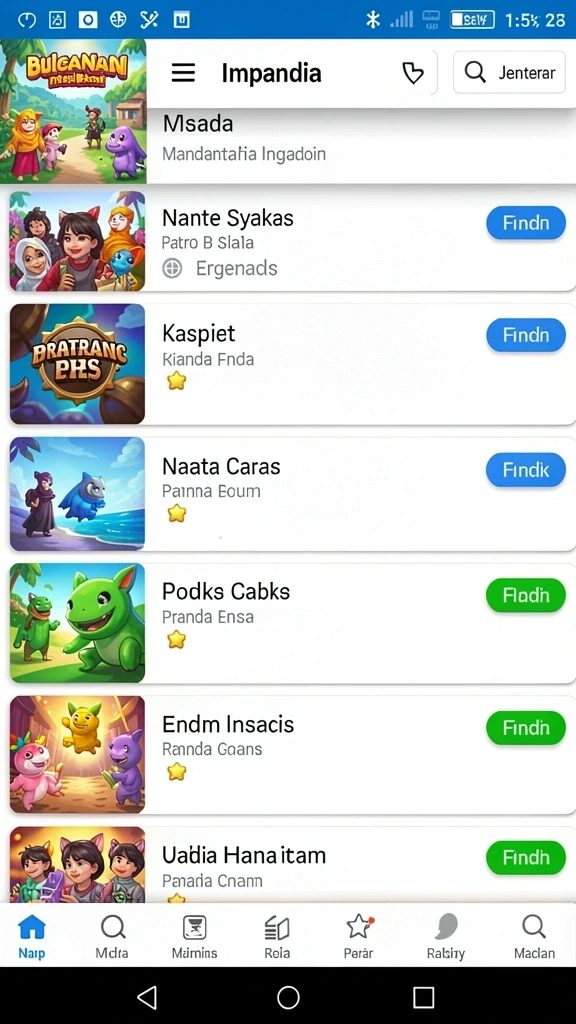Go to the Reia tab
The height and width of the screenshot is (1024, 576).
point(277,936)
